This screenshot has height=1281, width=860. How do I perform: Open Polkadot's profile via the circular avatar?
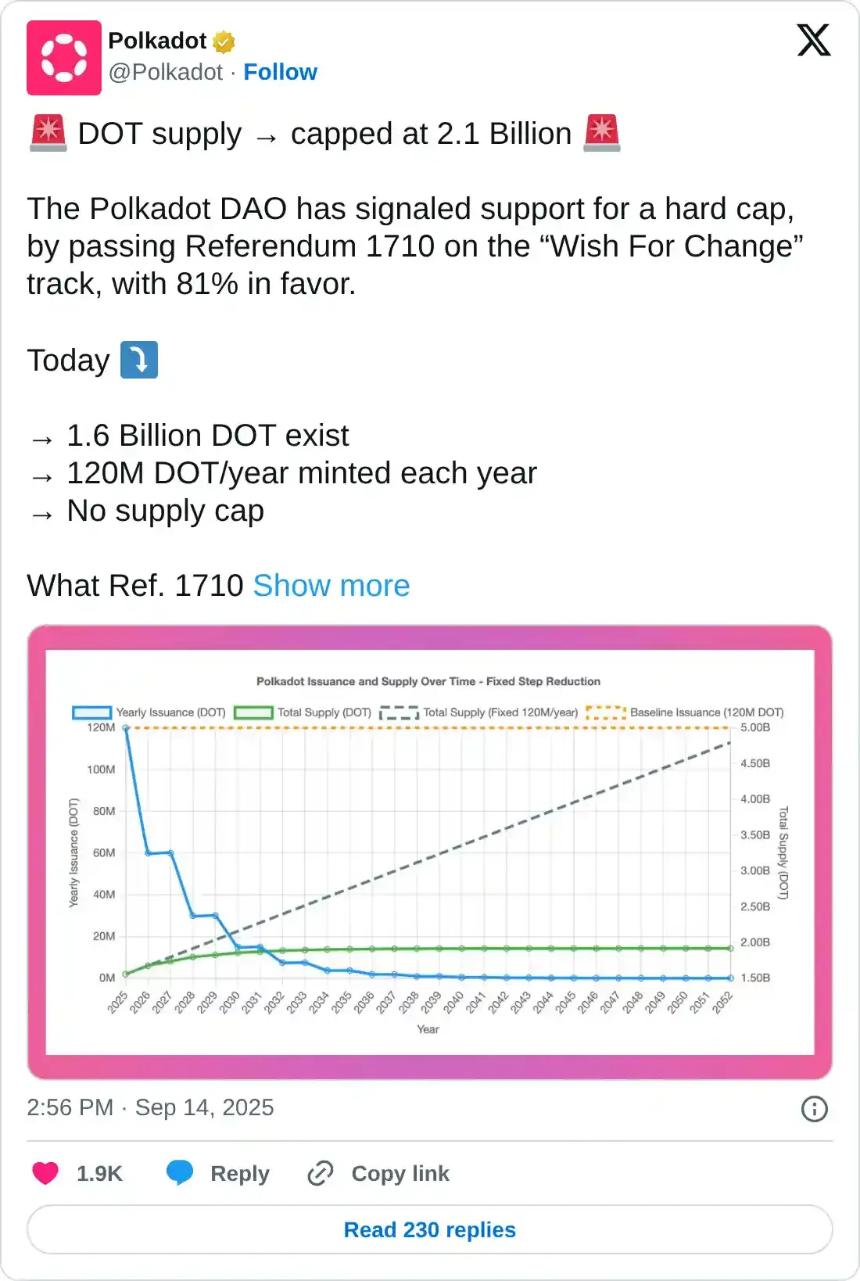coord(64,57)
